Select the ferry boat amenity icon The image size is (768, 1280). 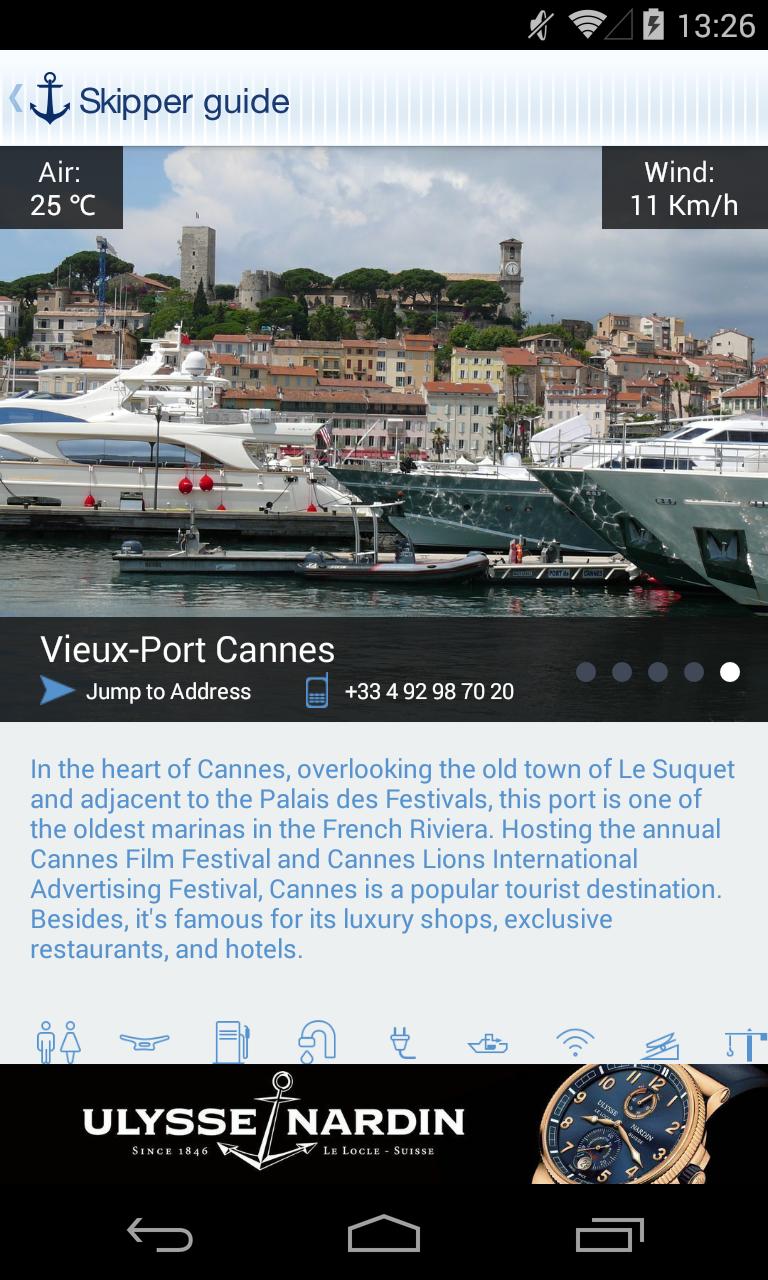point(487,1040)
